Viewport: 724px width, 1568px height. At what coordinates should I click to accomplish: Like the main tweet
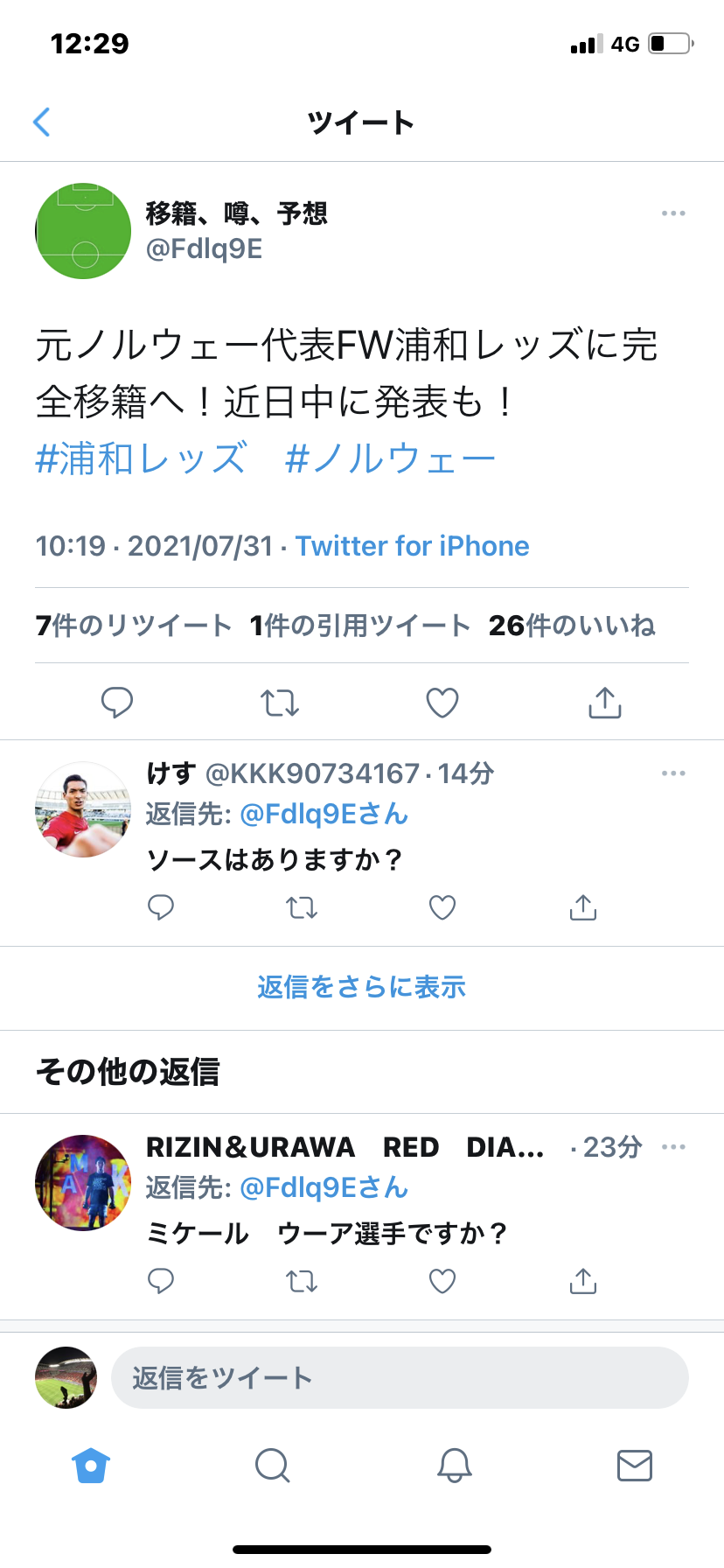(x=442, y=703)
